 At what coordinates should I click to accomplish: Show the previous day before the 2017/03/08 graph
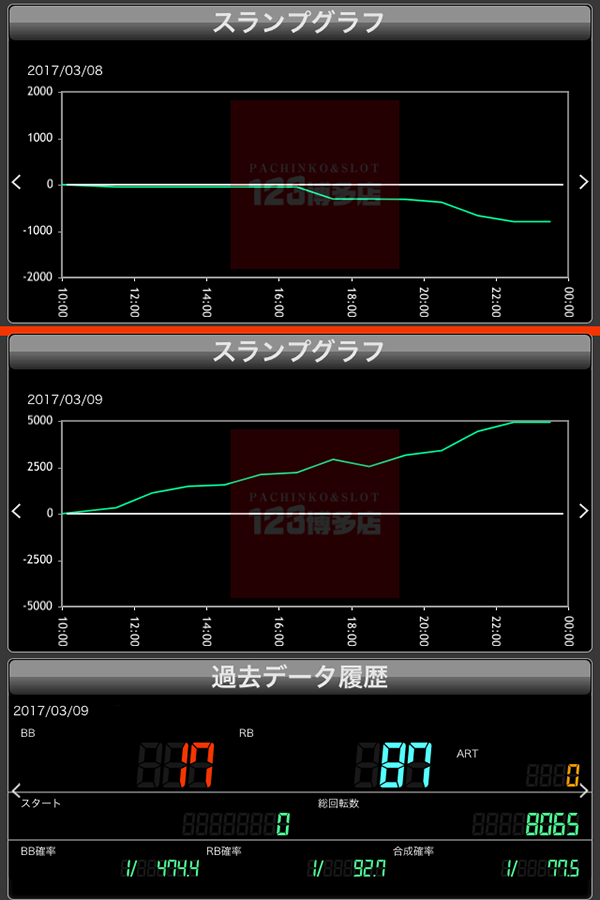16,182
